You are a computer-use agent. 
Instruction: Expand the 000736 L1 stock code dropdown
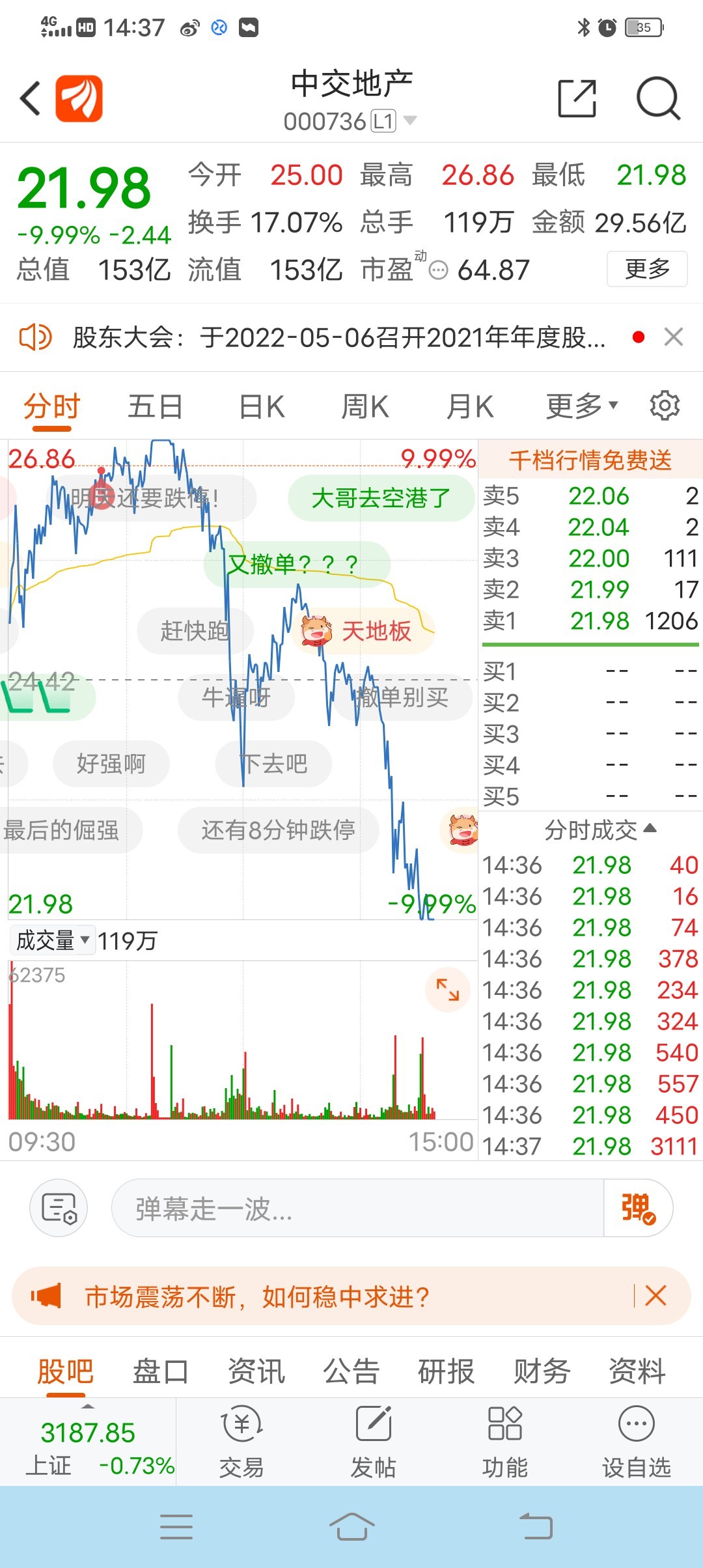pos(350,121)
